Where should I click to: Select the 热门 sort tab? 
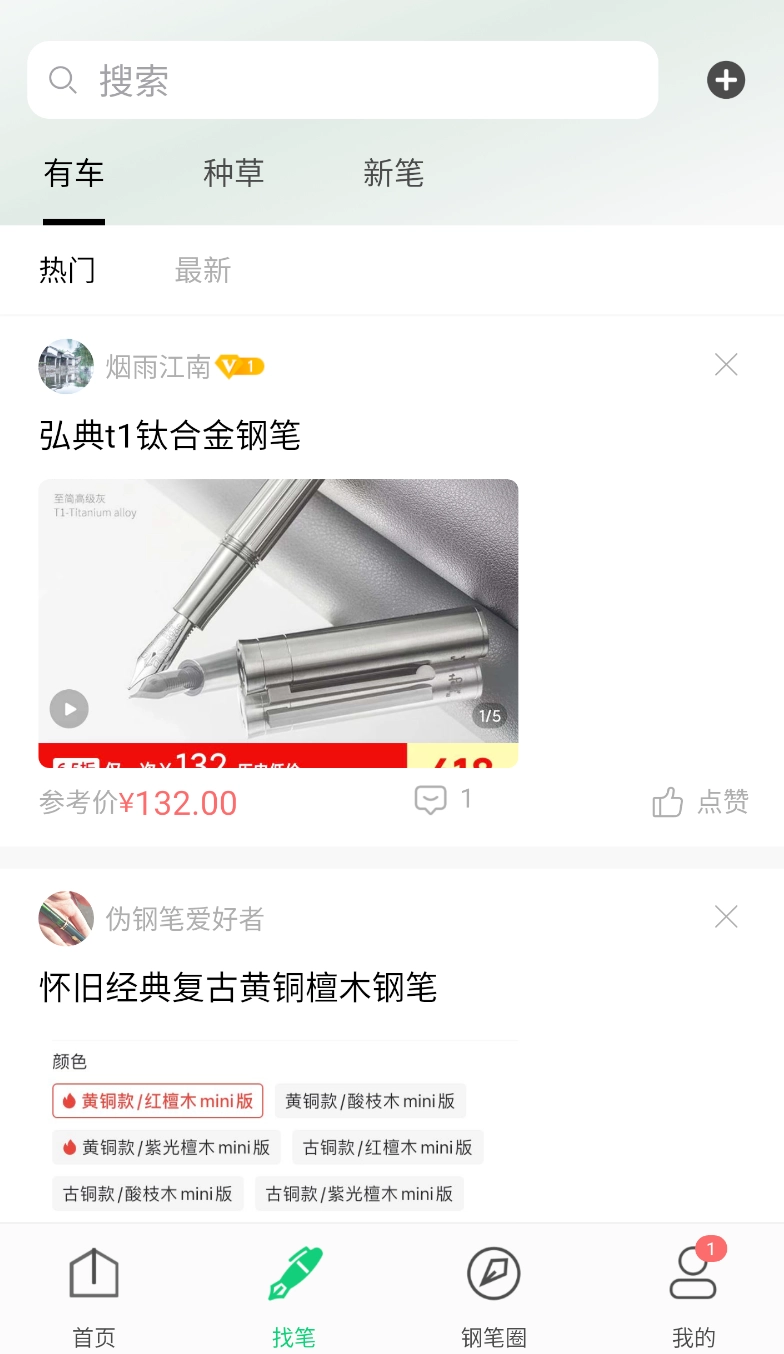(68, 270)
